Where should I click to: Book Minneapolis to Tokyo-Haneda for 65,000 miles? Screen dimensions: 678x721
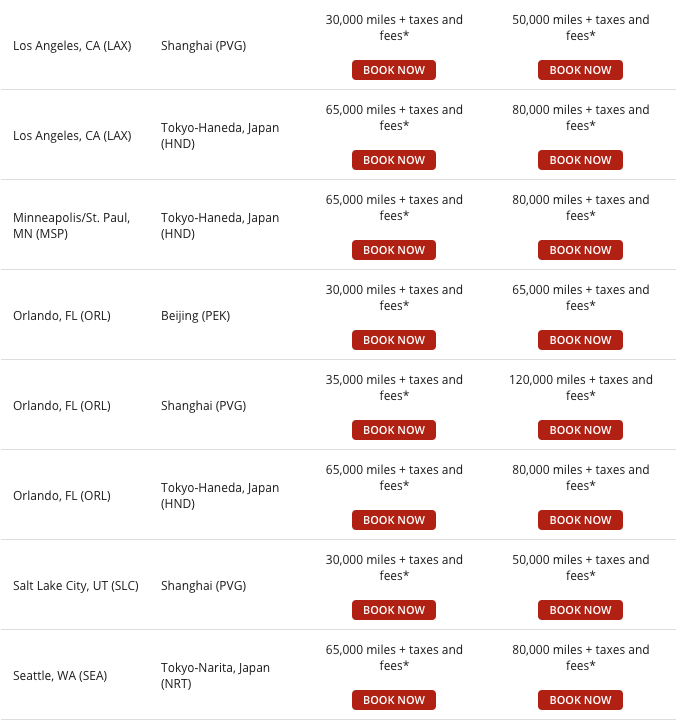pos(394,250)
